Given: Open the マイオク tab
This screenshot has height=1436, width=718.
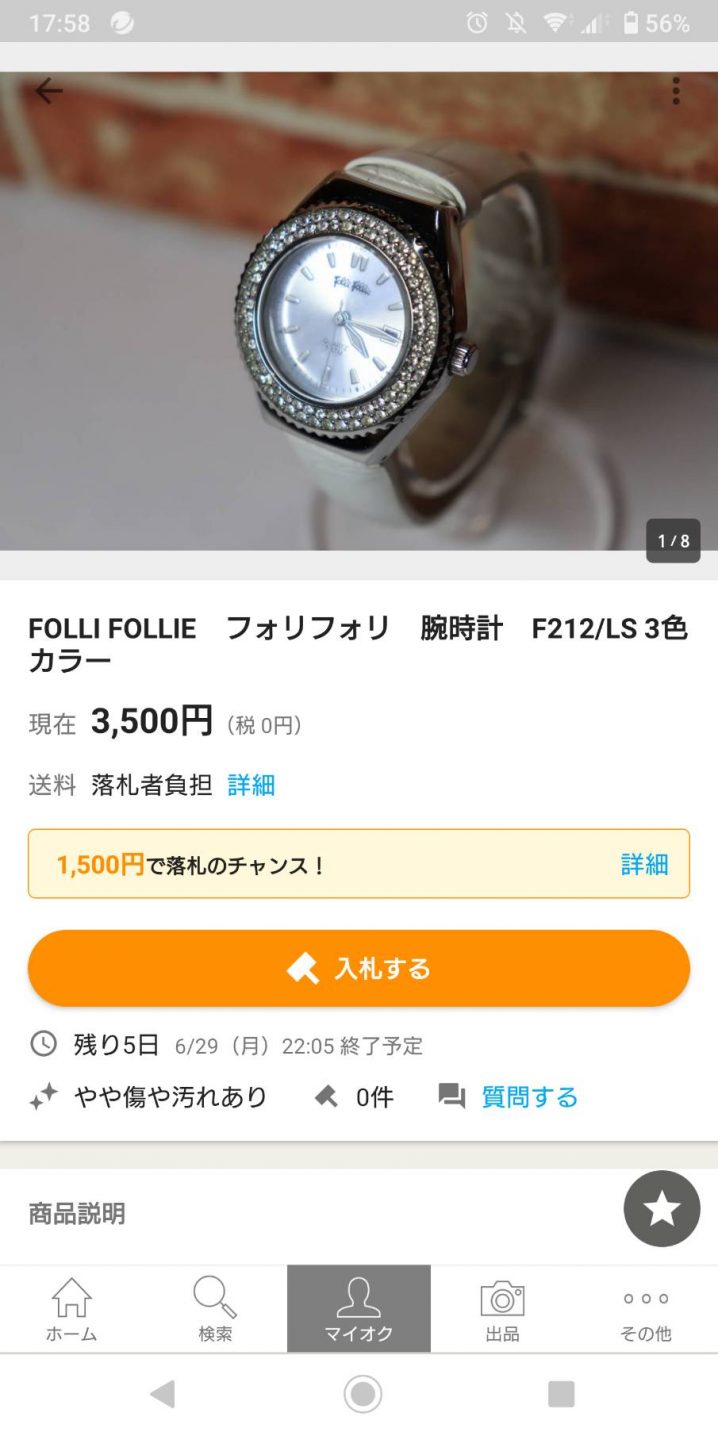Looking at the screenshot, I should point(358,1309).
